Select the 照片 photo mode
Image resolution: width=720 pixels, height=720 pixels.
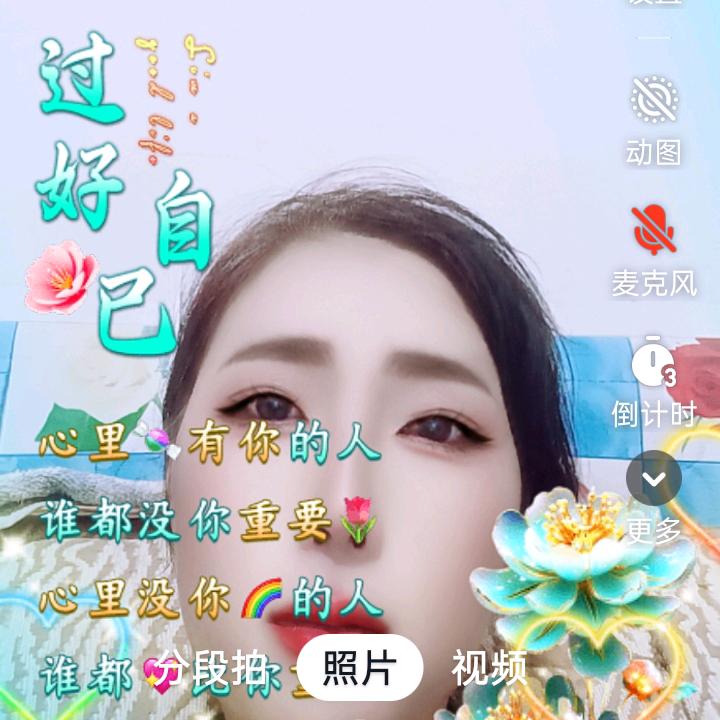tap(360, 668)
